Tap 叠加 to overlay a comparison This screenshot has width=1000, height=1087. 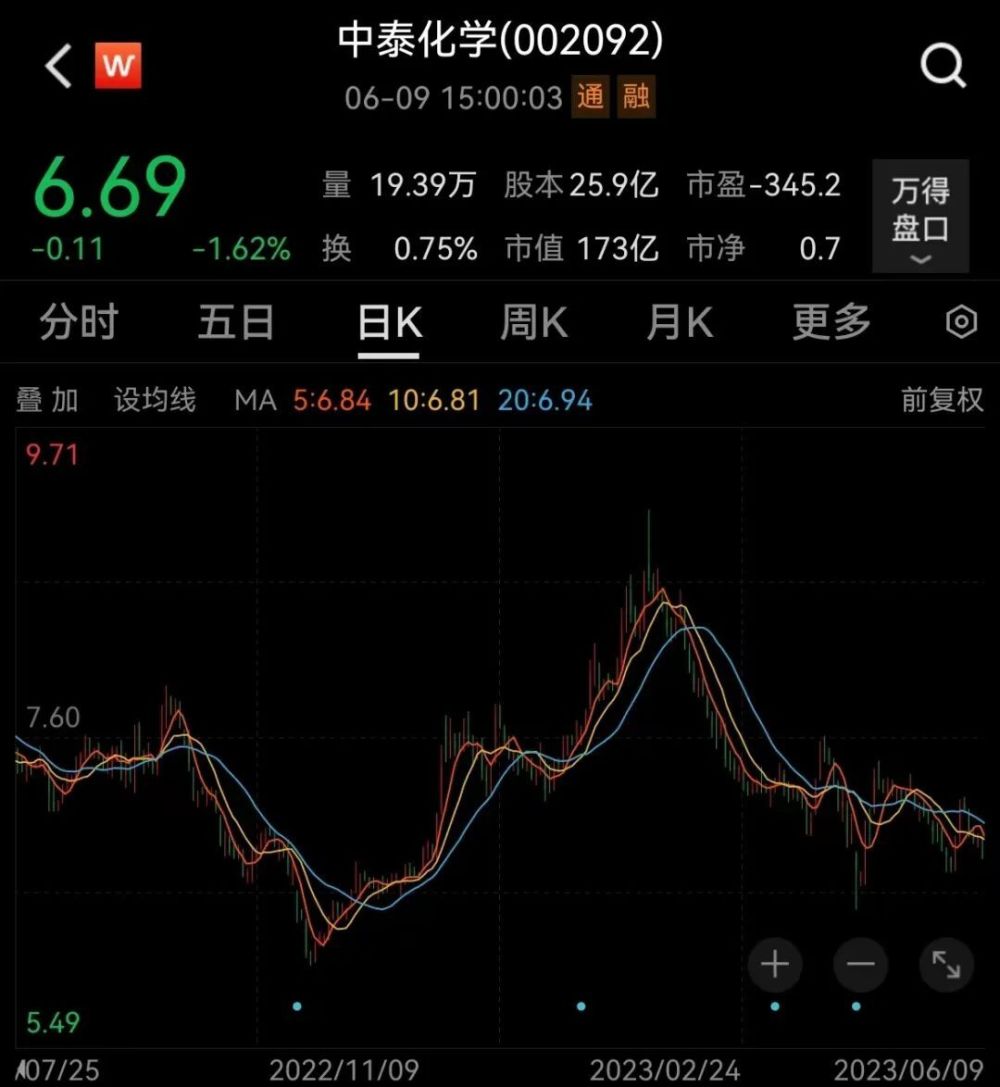tap(47, 401)
